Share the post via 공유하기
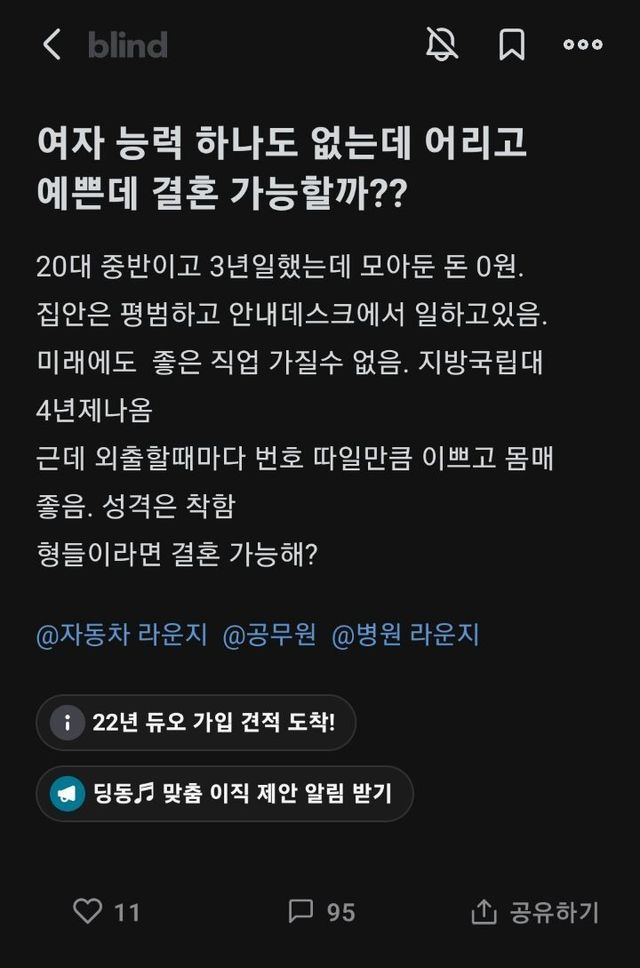 (535, 911)
